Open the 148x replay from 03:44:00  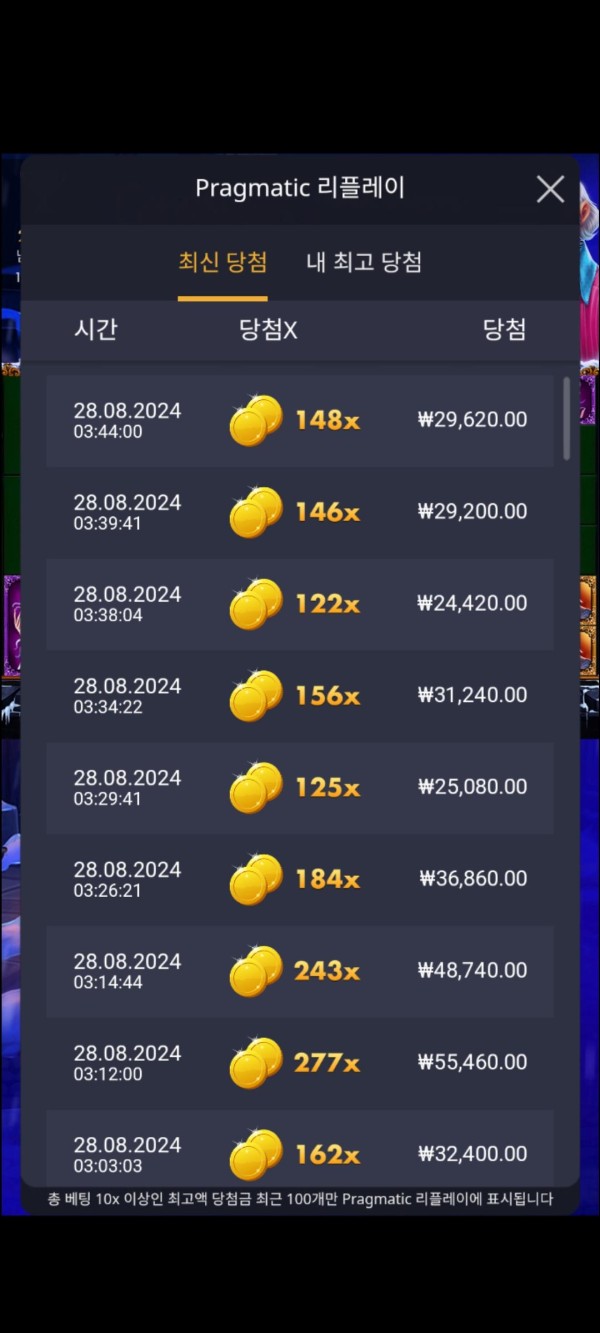click(x=300, y=420)
